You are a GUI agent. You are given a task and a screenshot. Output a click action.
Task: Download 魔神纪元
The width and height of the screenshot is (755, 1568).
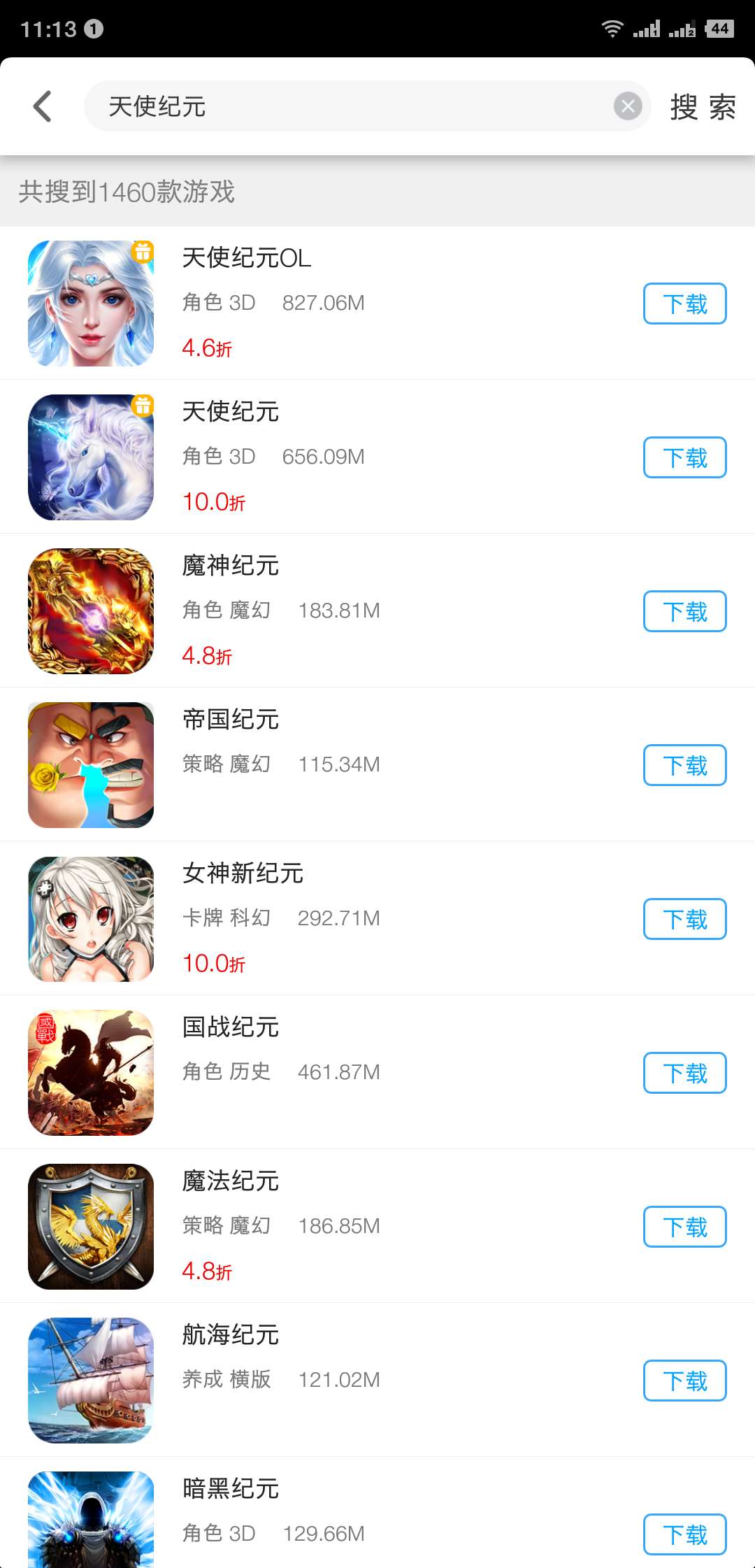(x=684, y=611)
